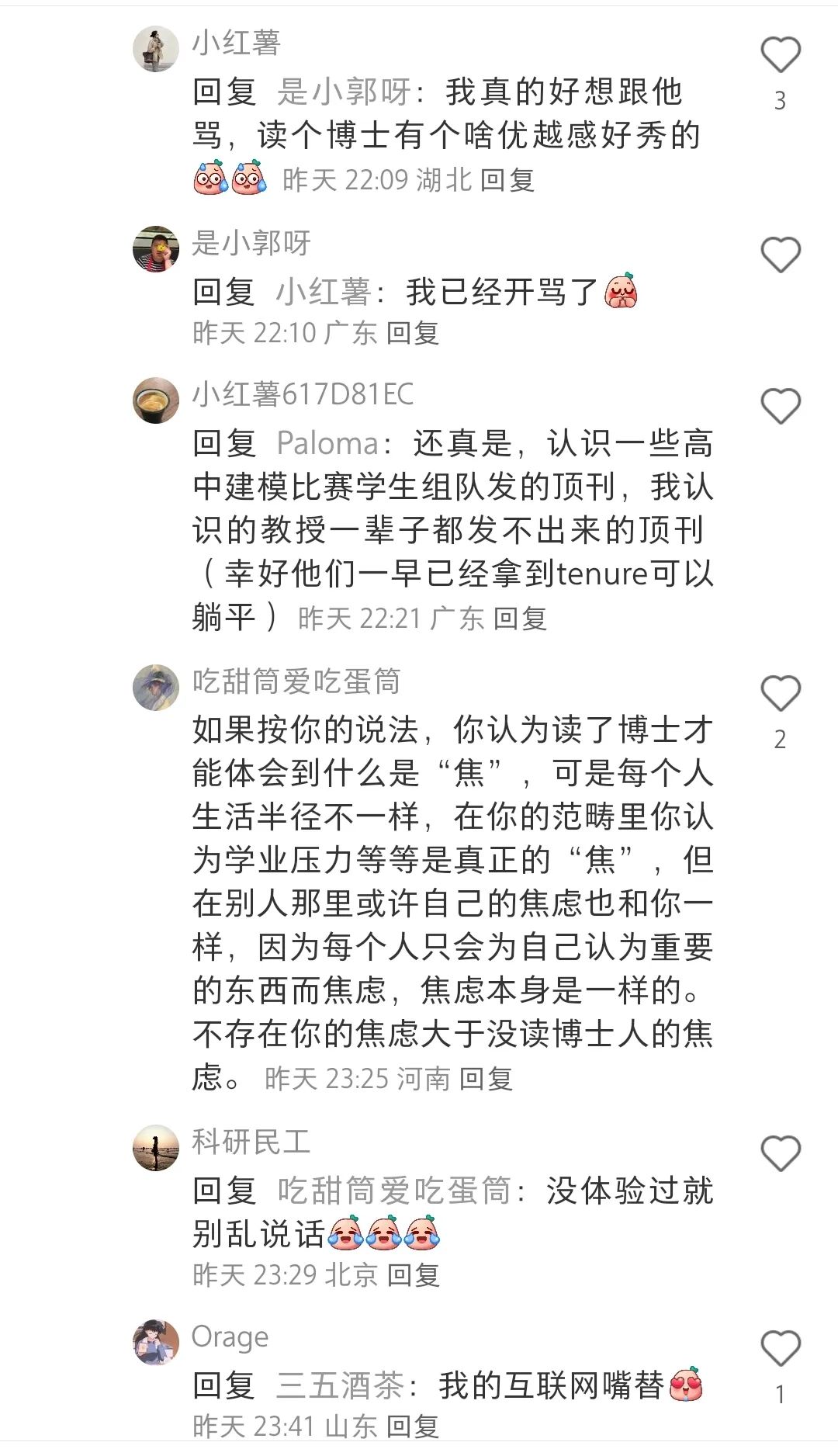Screen dimensions: 838x1456
Task: Like 科研民工's comment
Action: pyautogui.click(x=780, y=1153)
